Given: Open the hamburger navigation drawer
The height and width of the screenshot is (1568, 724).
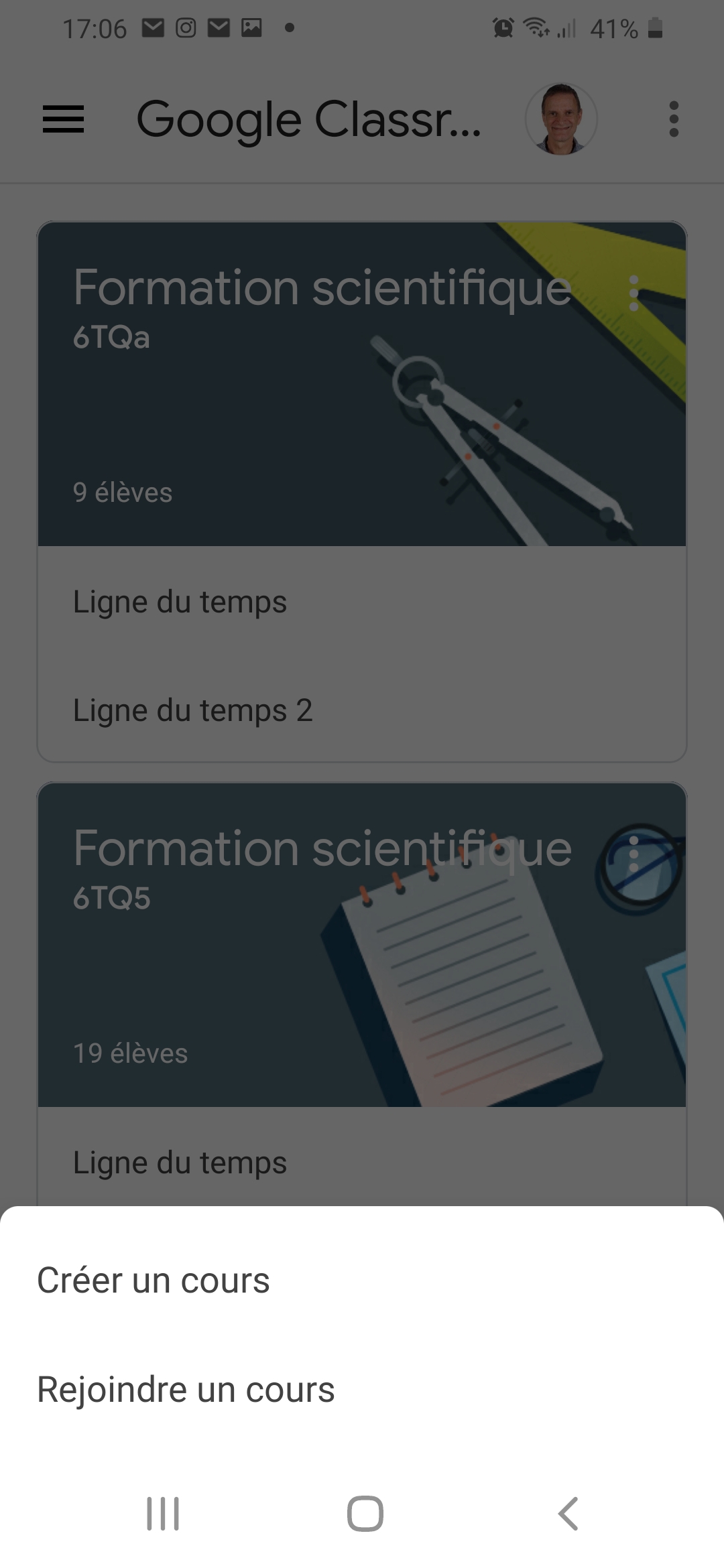Looking at the screenshot, I should pyautogui.click(x=64, y=119).
